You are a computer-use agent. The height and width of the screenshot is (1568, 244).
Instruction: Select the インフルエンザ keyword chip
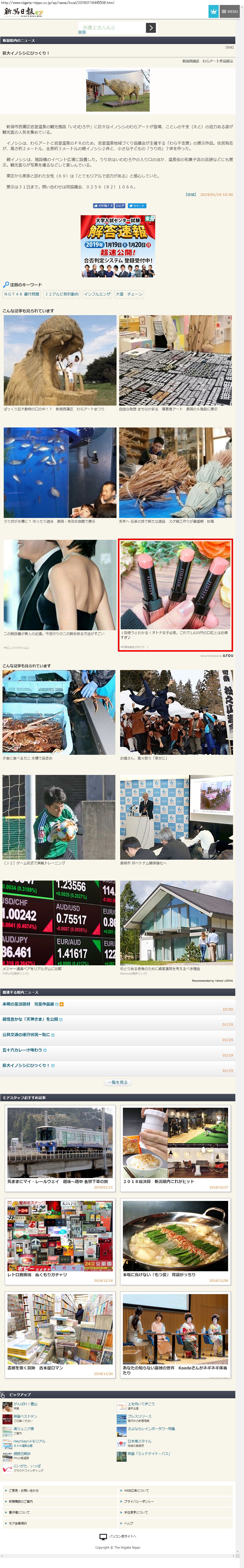pos(97,294)
